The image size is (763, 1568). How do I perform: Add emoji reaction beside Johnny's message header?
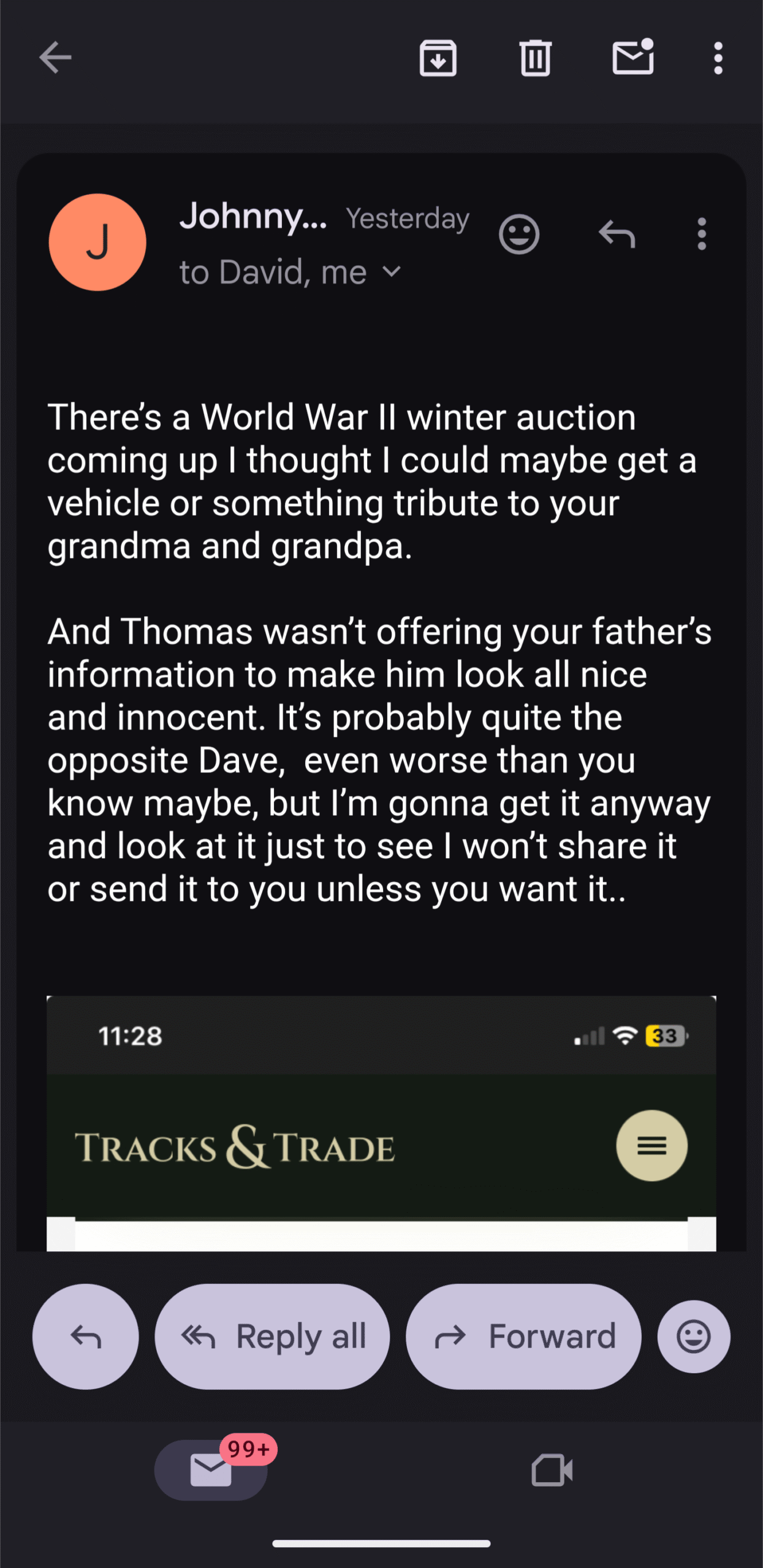[x=518, y=235]
